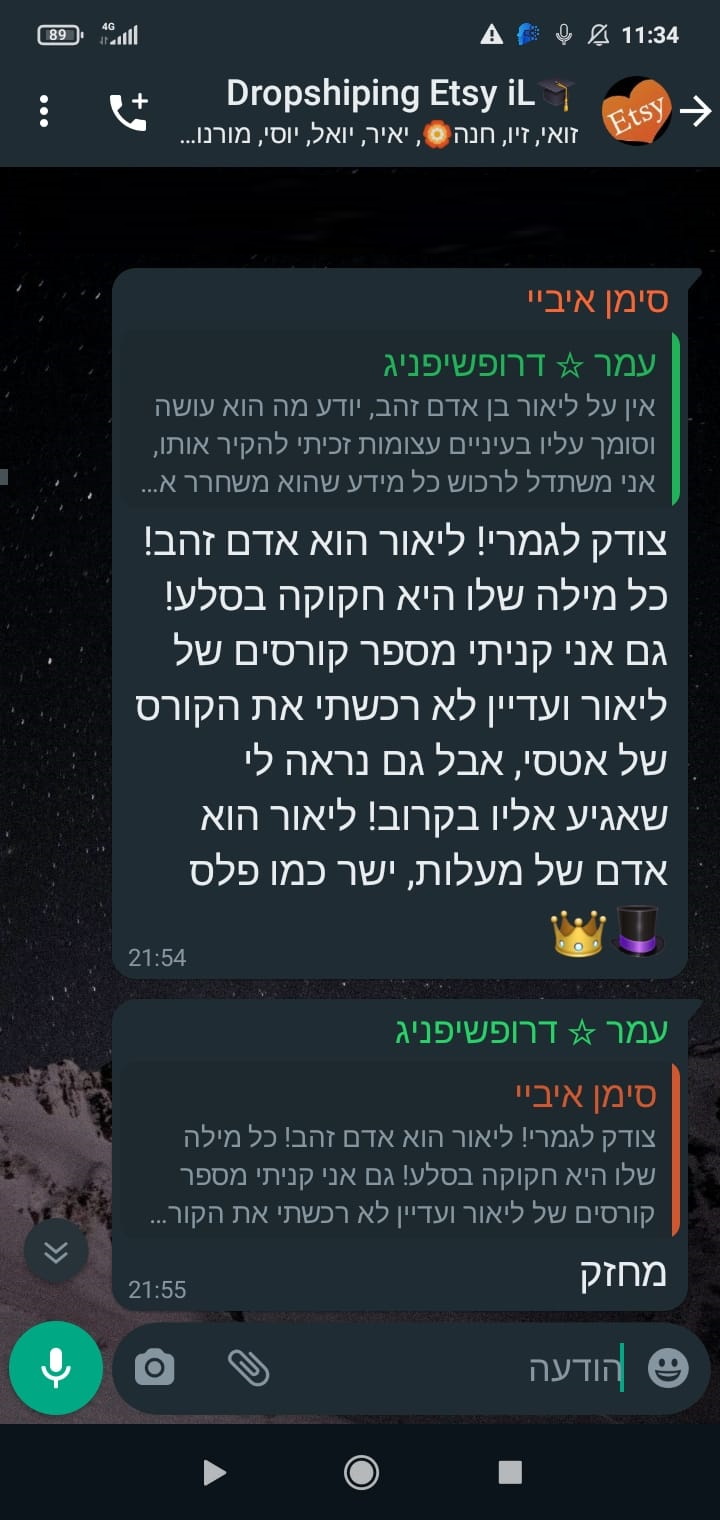
Task: Record a voice message
Action: 56,1367
